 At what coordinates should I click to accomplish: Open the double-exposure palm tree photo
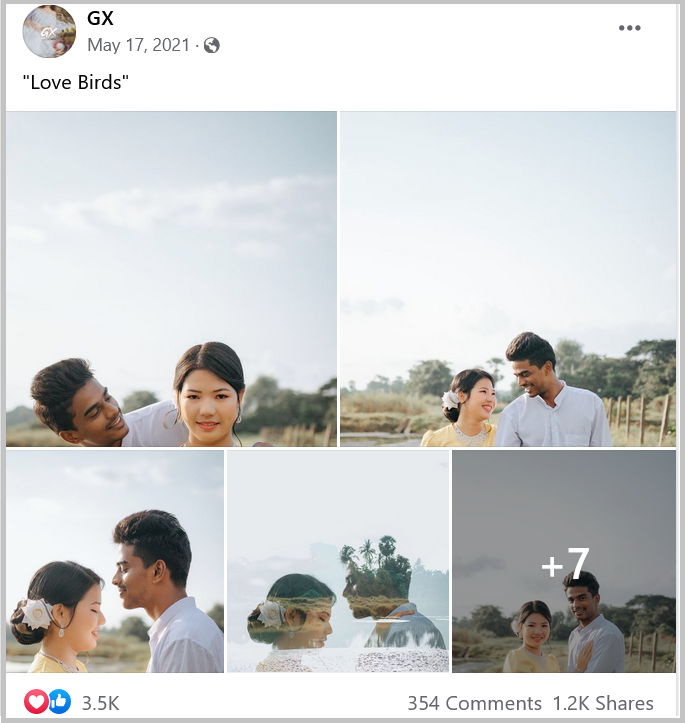coord(338,561)
